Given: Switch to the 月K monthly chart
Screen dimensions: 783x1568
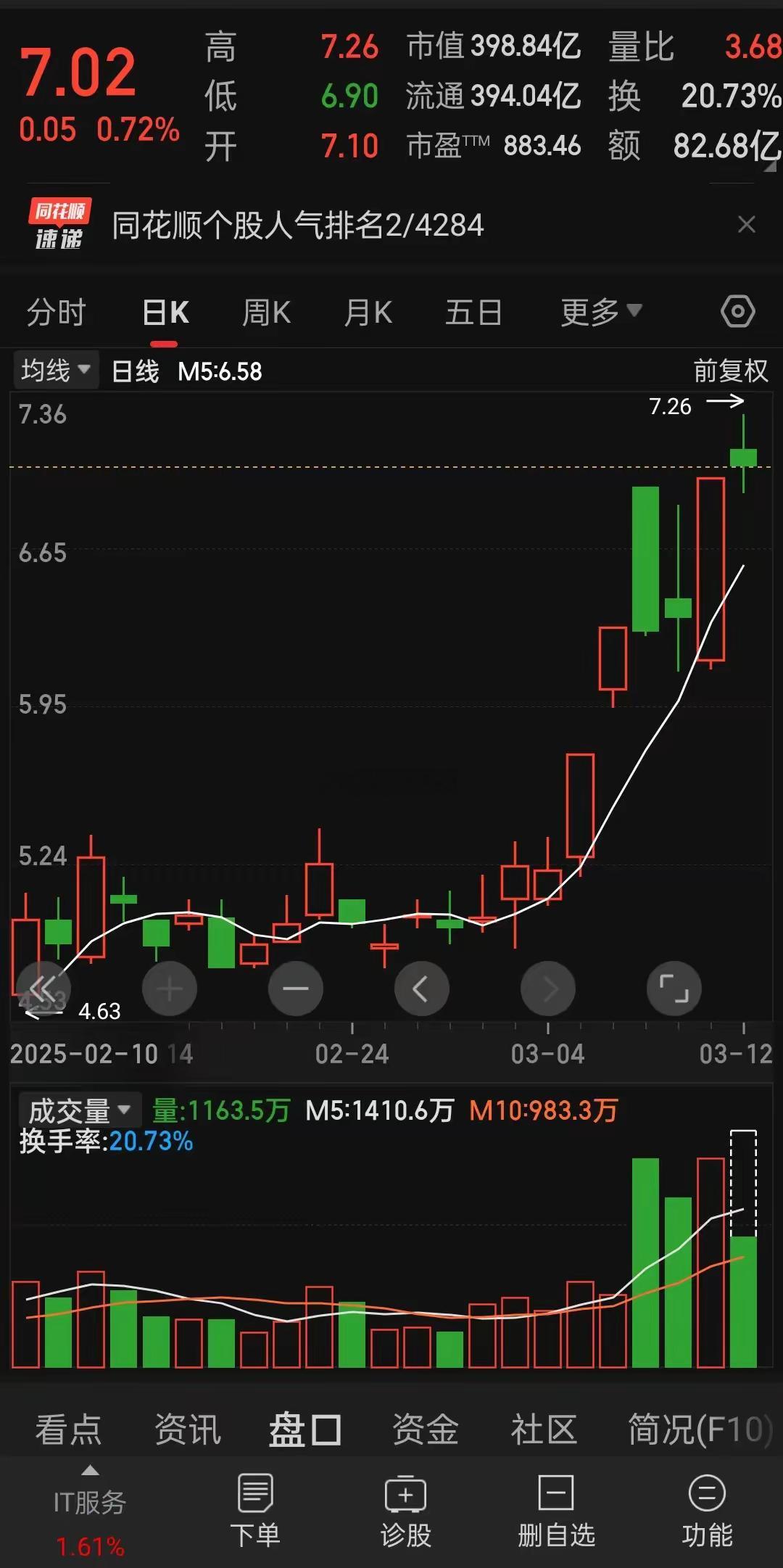Looking at the screenshot, I should [x=368, y=313].
